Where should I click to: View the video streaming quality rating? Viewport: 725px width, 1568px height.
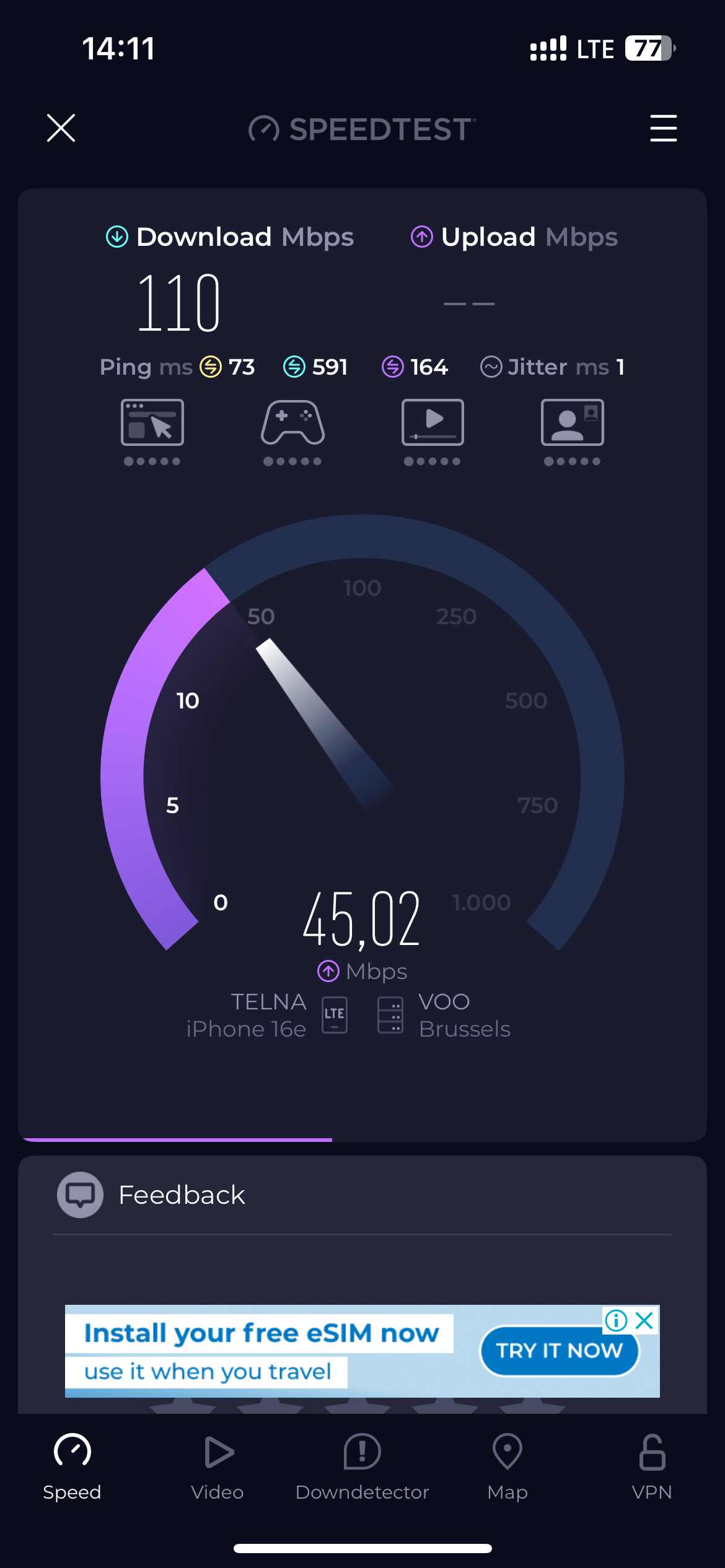click(433, 432)
